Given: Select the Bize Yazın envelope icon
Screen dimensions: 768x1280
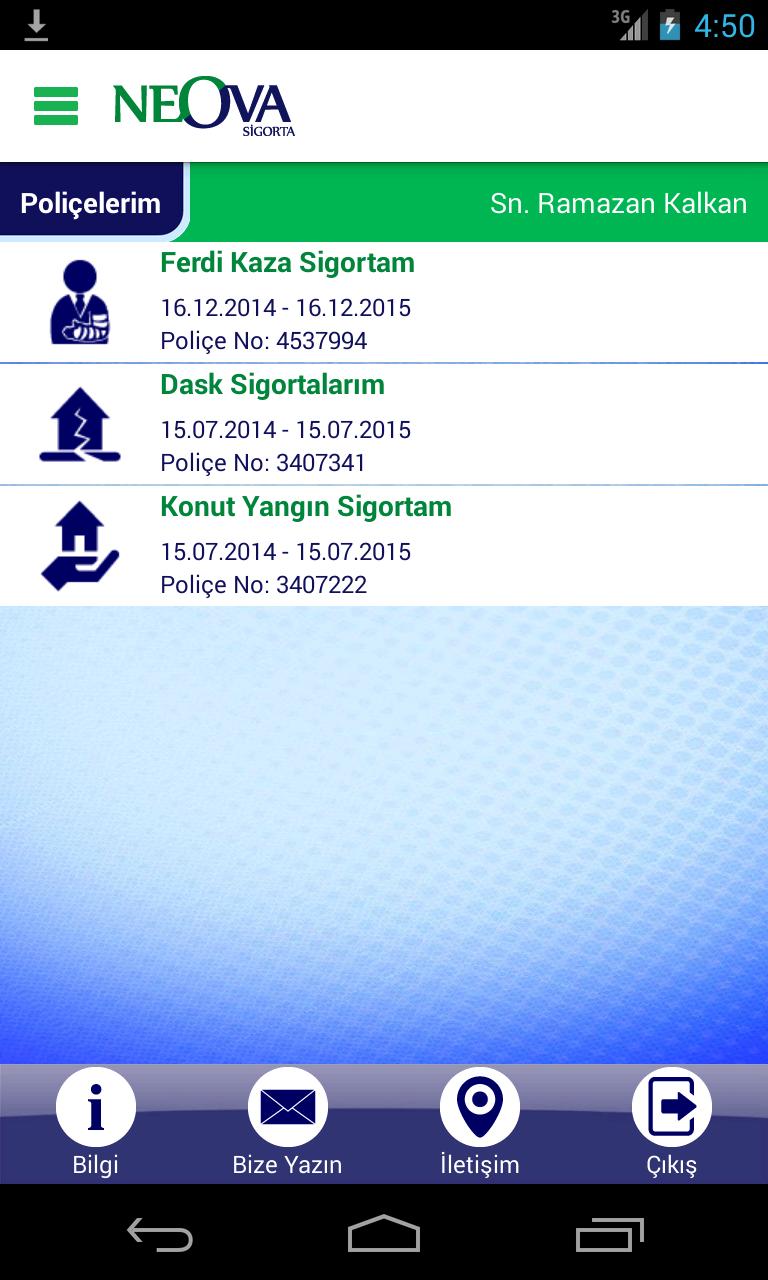Looking at the screenshot, I should (x=288, y=1106).
